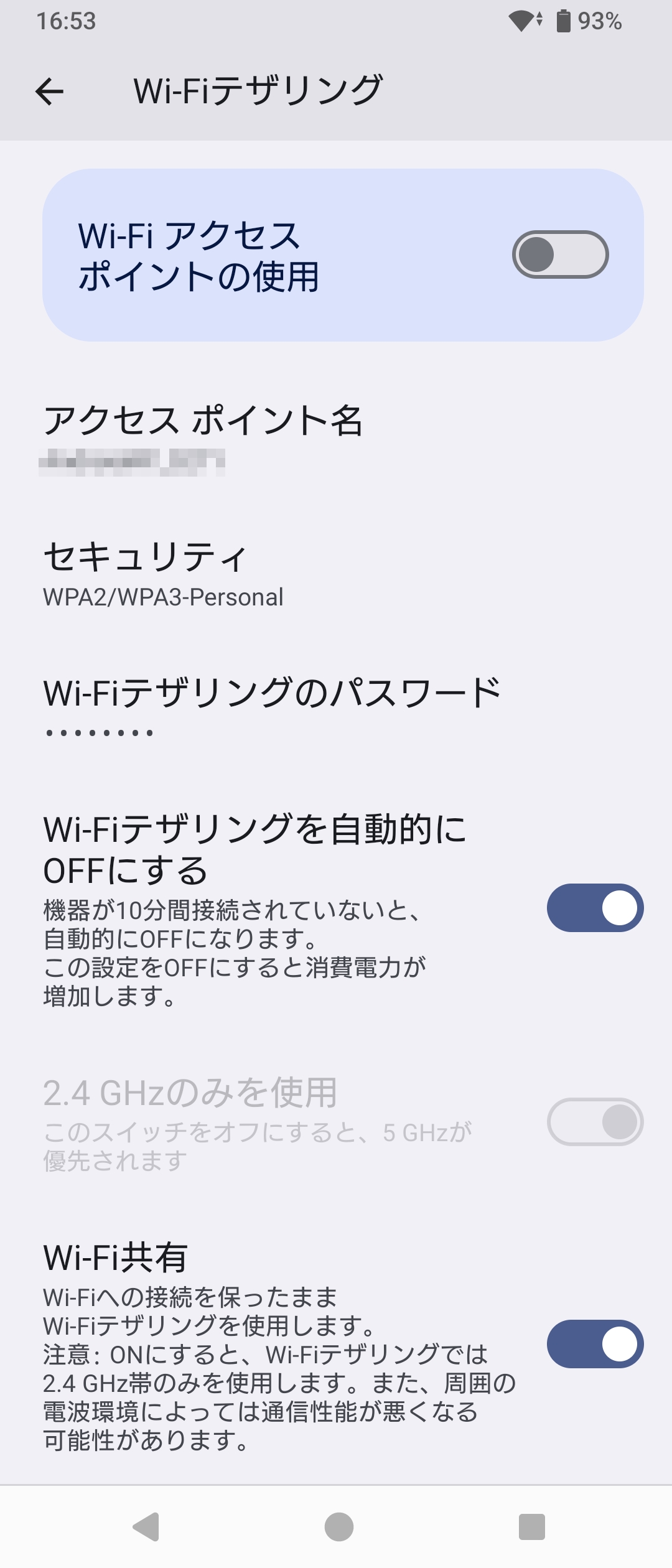
Task: Open recent apps from navigation bar
Action: 531,1527
